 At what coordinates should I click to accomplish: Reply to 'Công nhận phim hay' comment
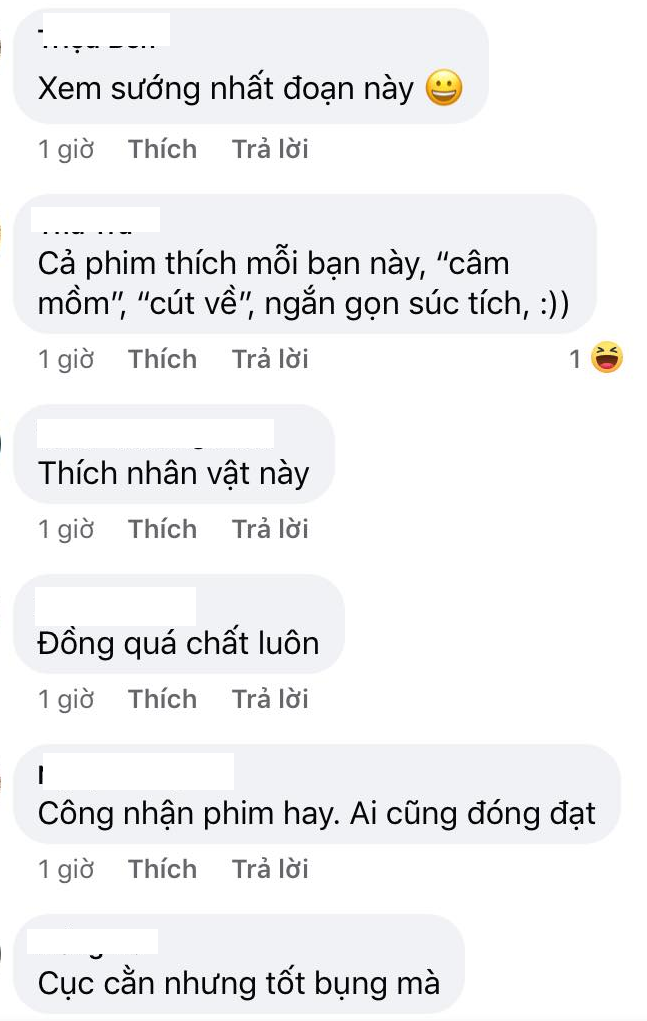pos(270,869)
